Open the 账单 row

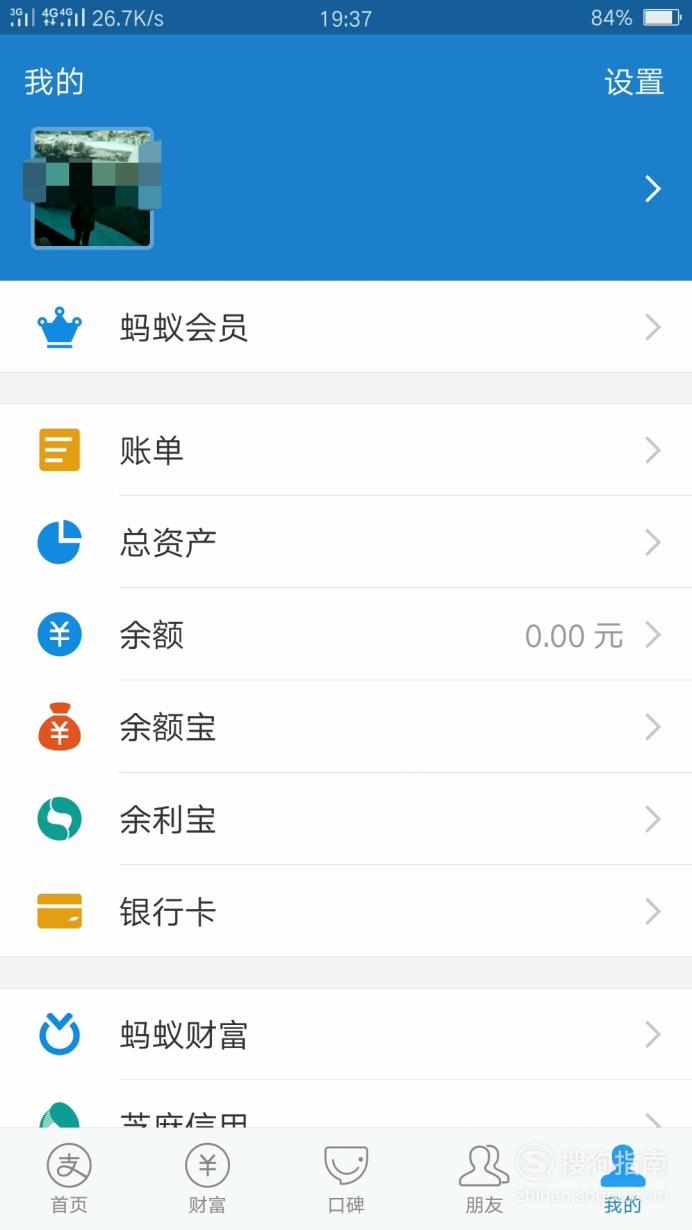tap(346, 450)
